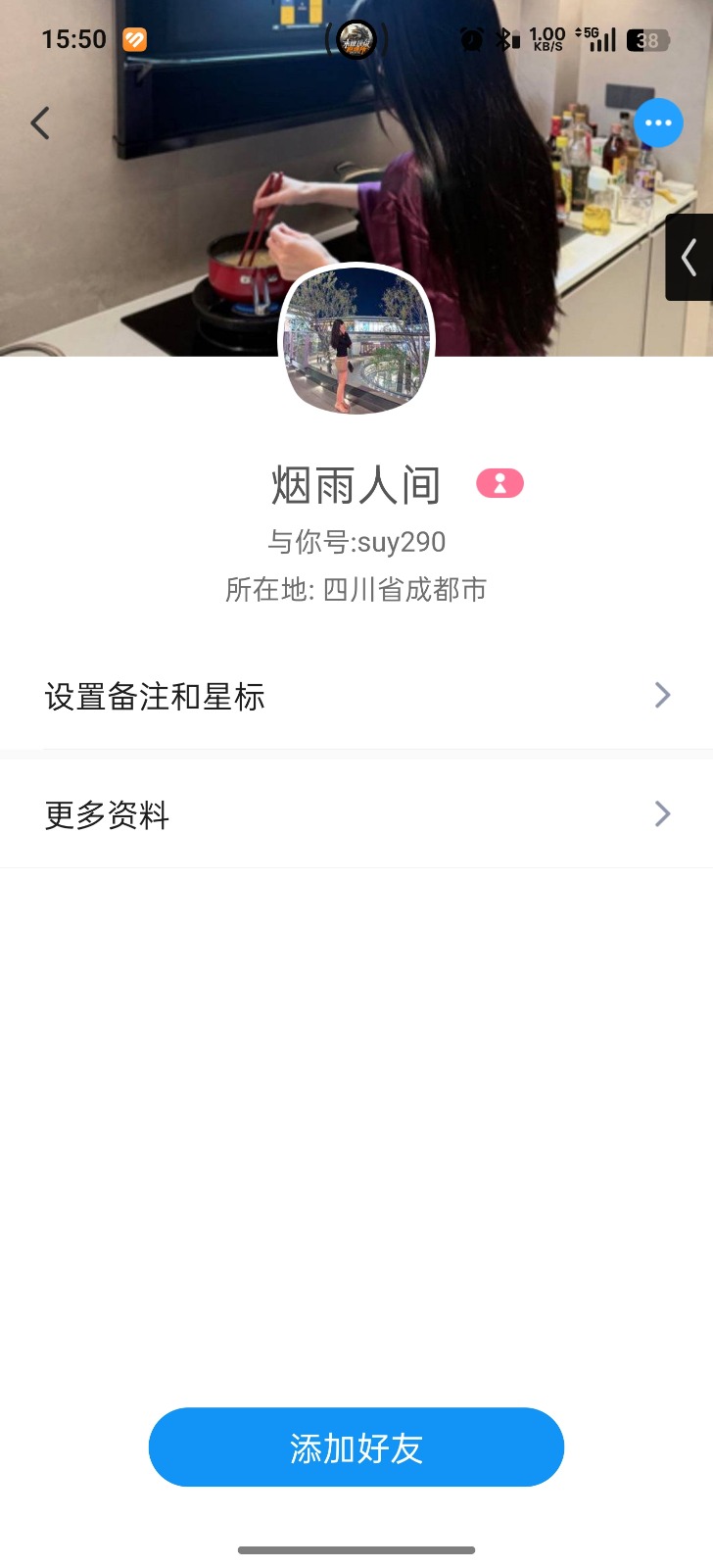Go back using the top-left arrow
This screenshot has width=713, height=1568.
40,123
